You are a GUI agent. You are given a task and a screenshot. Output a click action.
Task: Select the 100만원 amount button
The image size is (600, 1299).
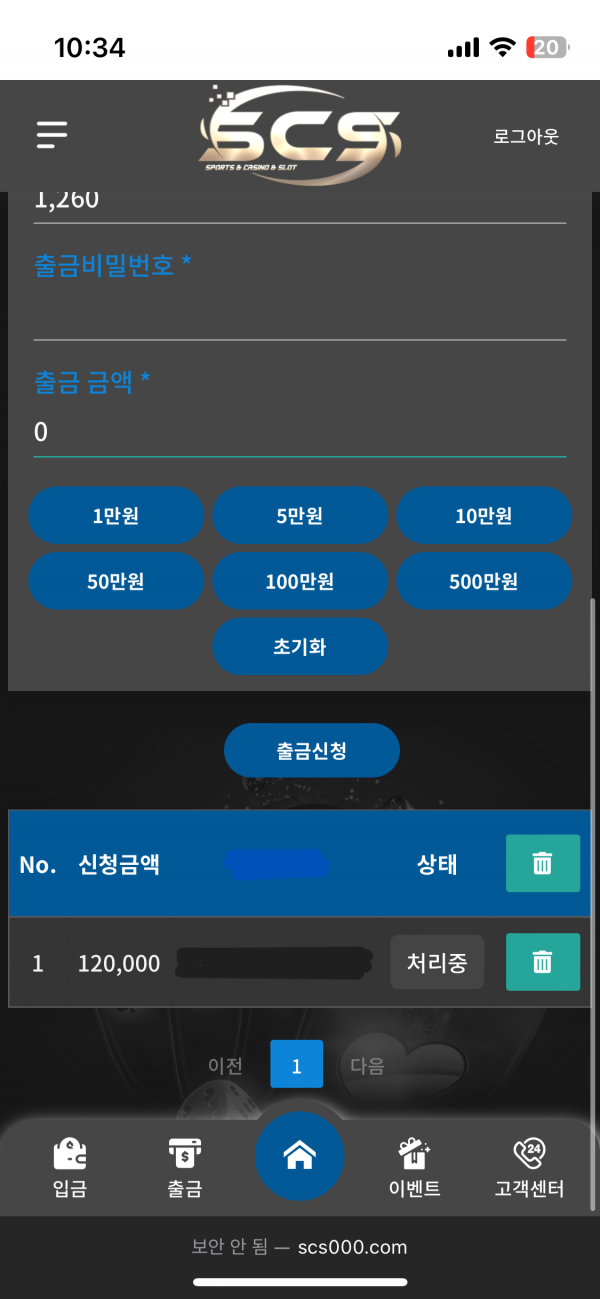(300, 581)
